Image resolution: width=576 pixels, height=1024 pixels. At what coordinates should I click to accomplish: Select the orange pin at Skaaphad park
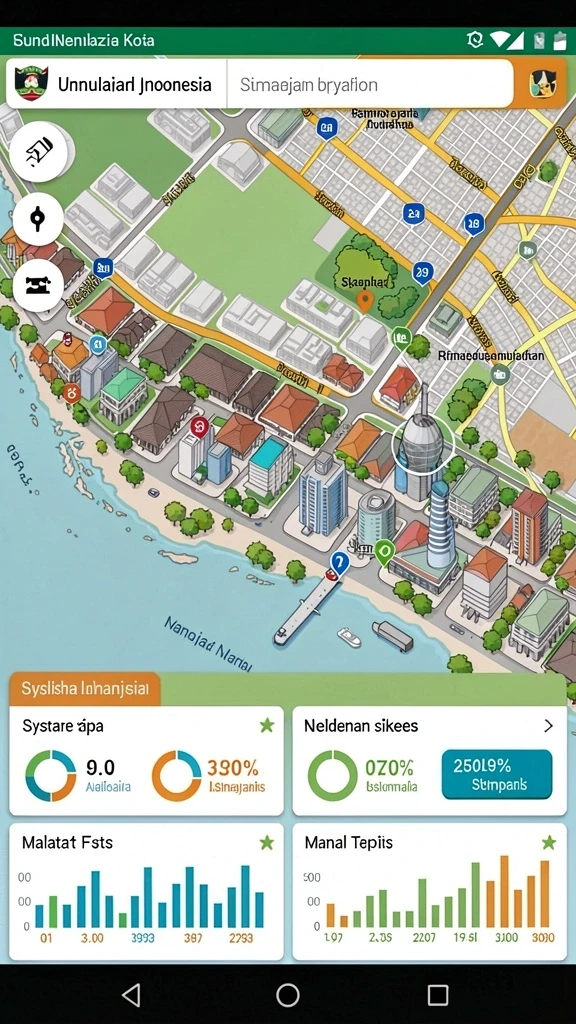tap(365, 300)
